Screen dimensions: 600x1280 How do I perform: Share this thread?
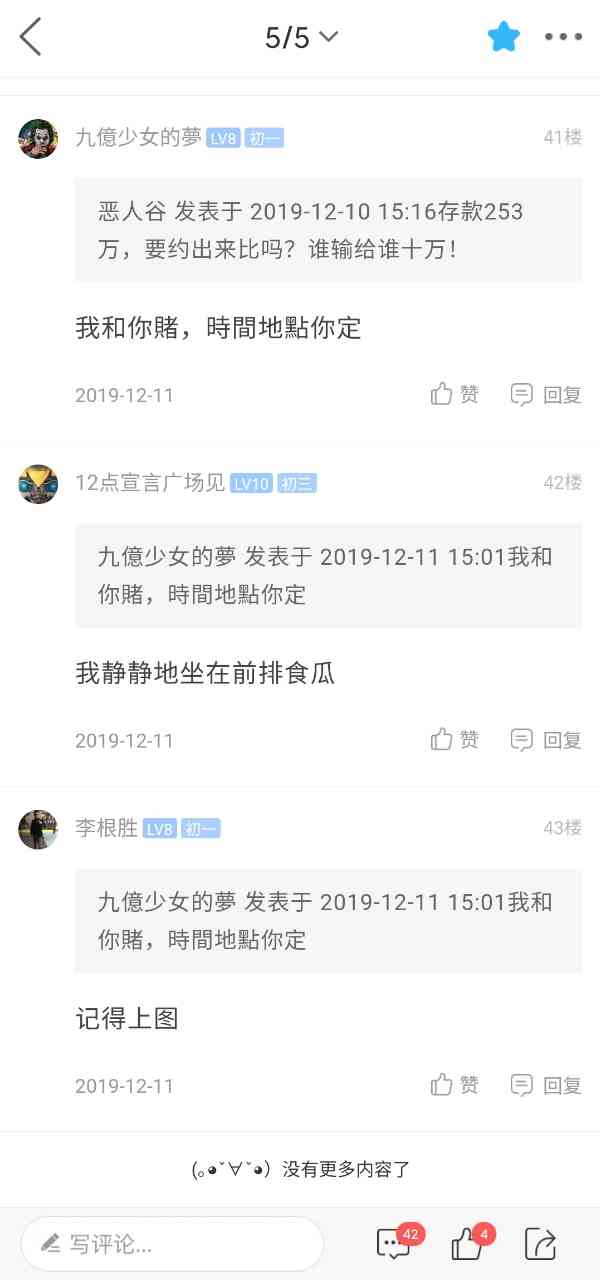(540, 1243)
